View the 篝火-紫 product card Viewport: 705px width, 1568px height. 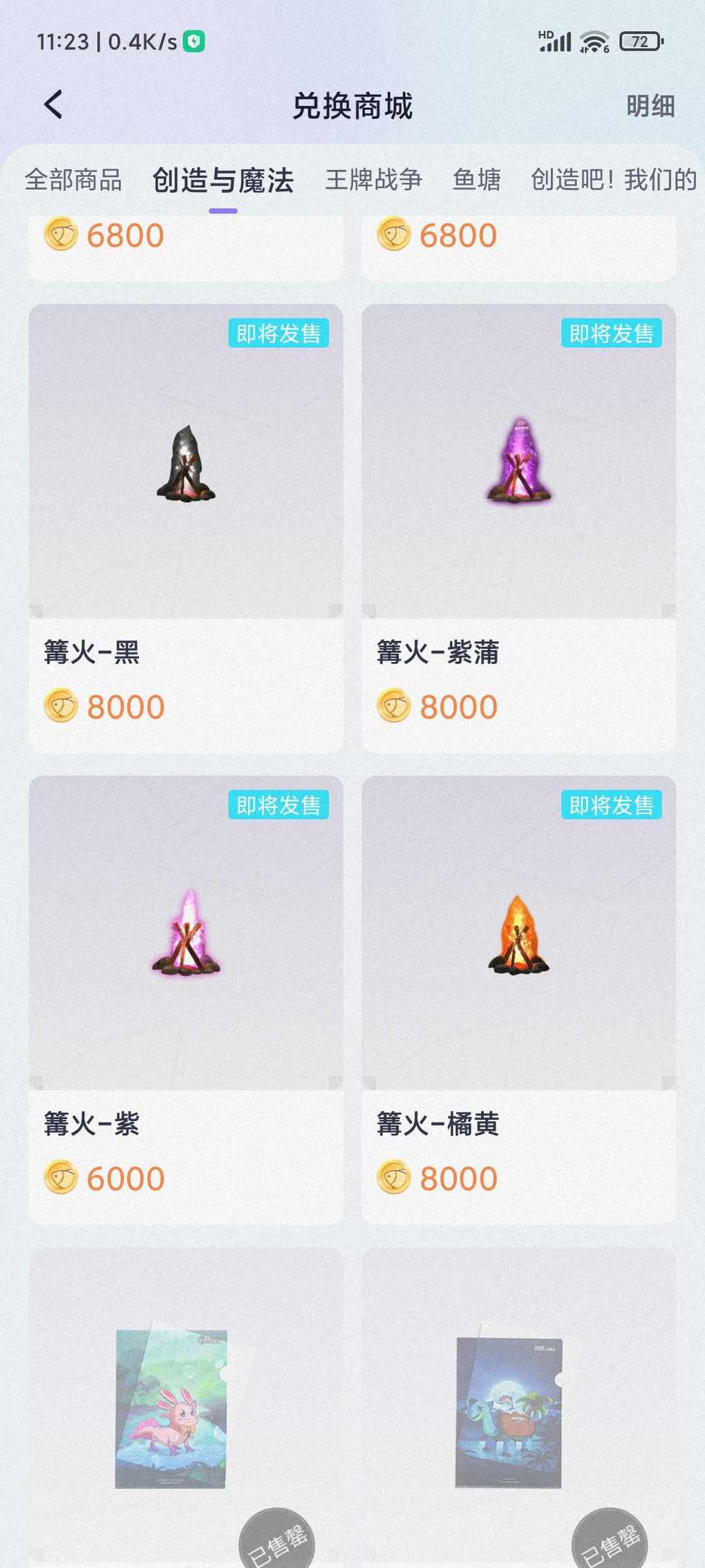click(185, 999)
